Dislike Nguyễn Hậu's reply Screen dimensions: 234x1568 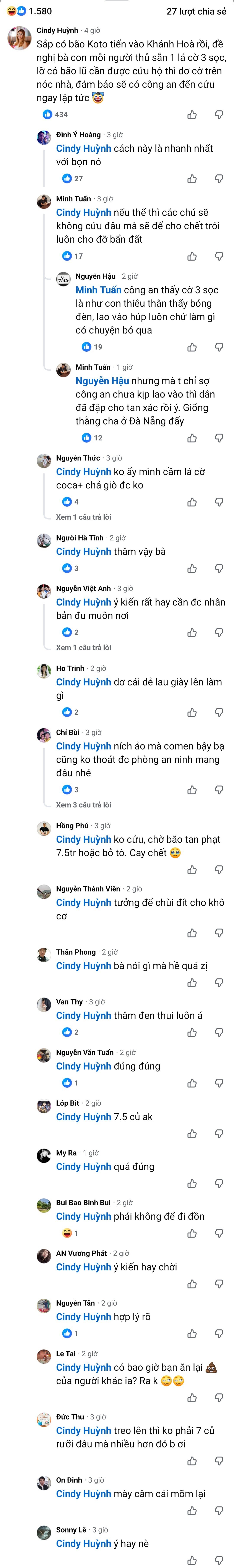point(219,347)
